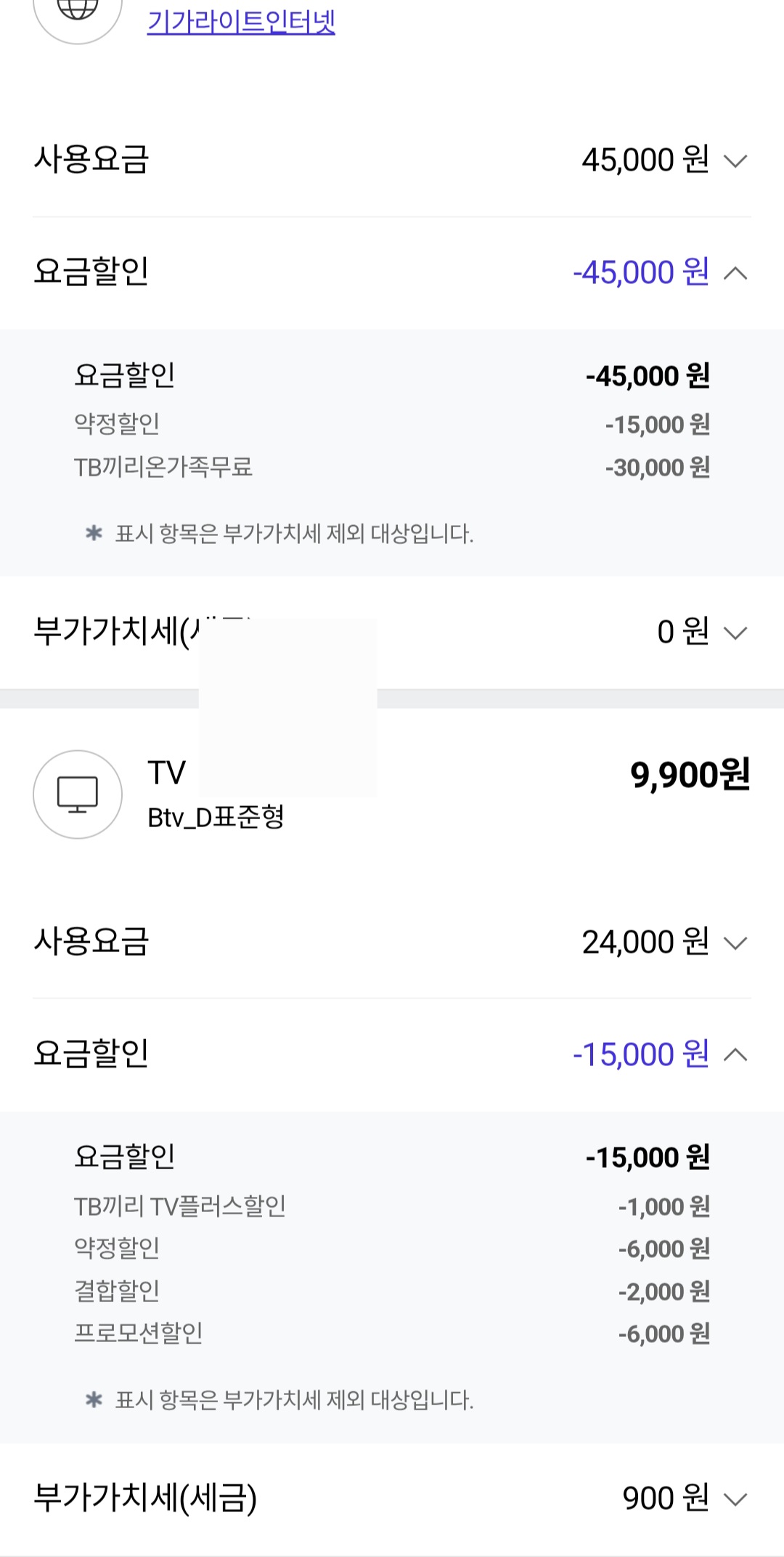Collapse the 요금할인 -45,000 원 section

tap(392, 273)
